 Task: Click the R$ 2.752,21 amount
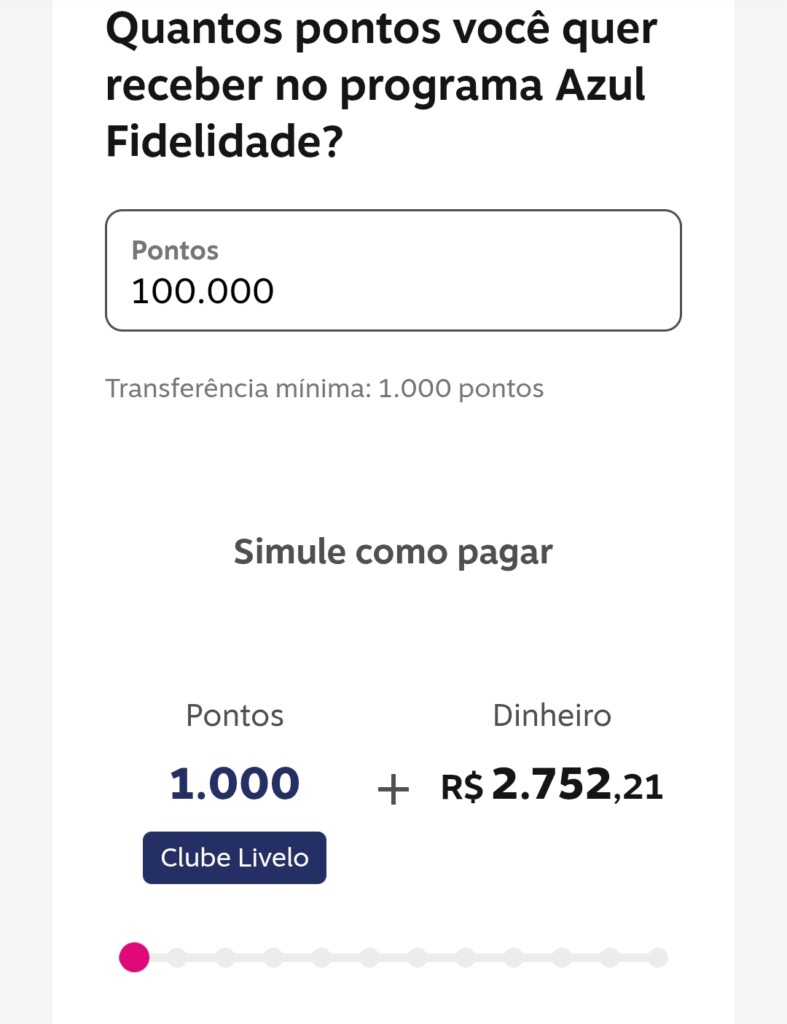tap(551, 785)
